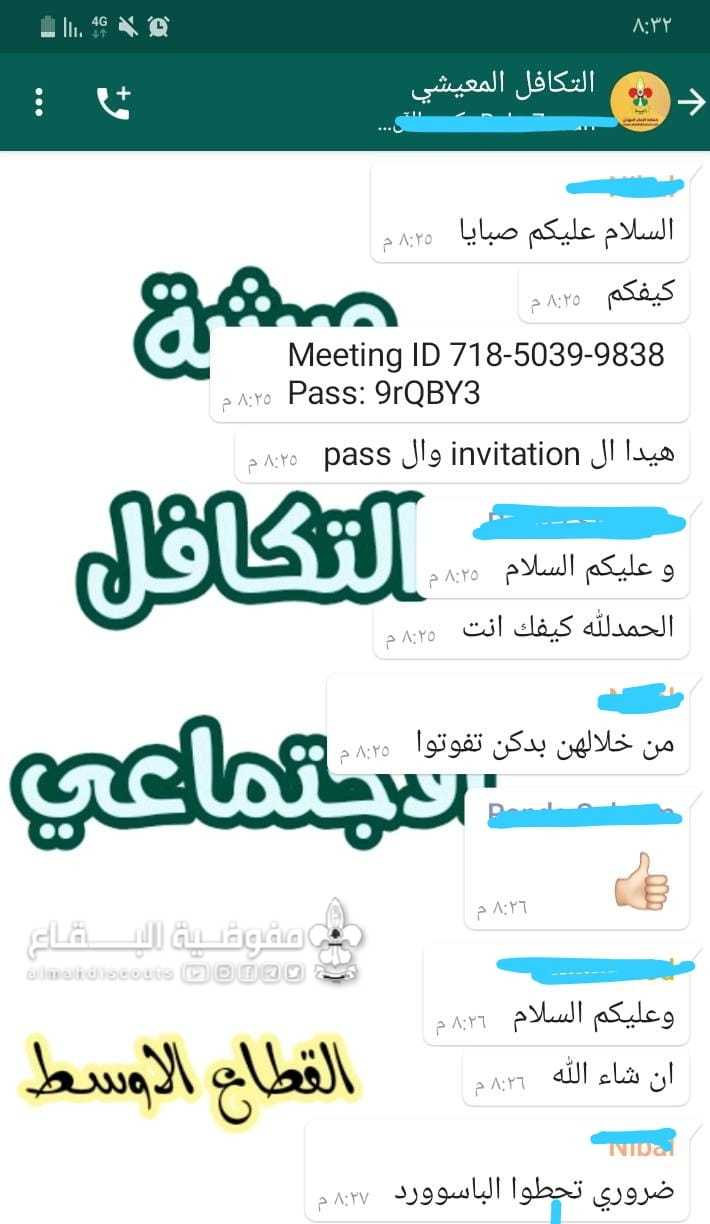View the group profile picture
The image size is (710, 1224).
640,101
